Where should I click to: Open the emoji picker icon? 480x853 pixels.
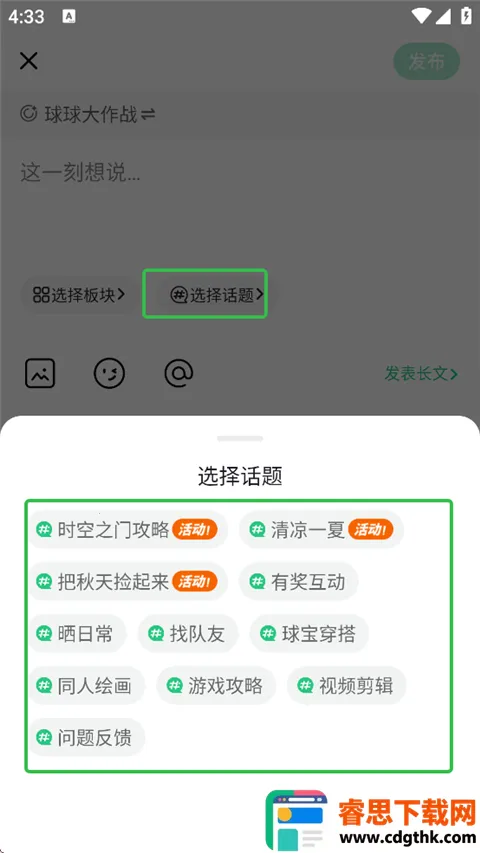[x=109, y=373]
